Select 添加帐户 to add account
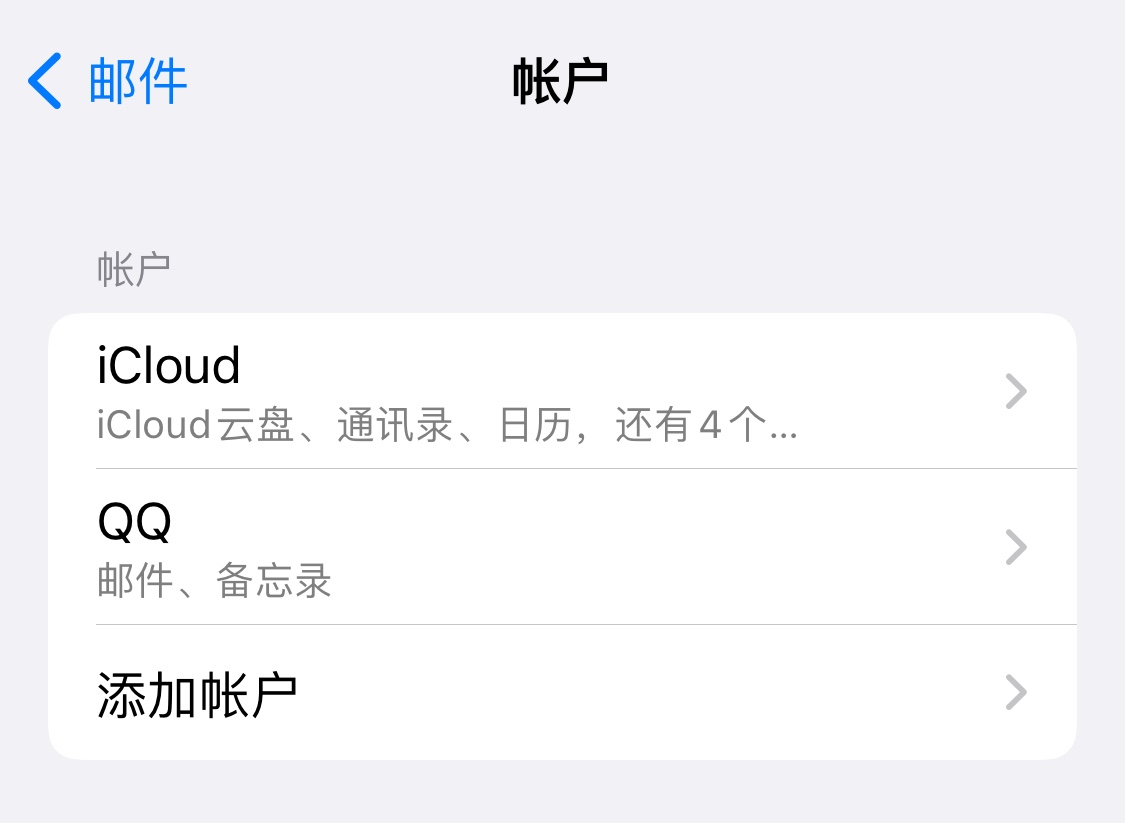Image resolution: width=1125 pixels, height=823 pixels. [560, 692]
